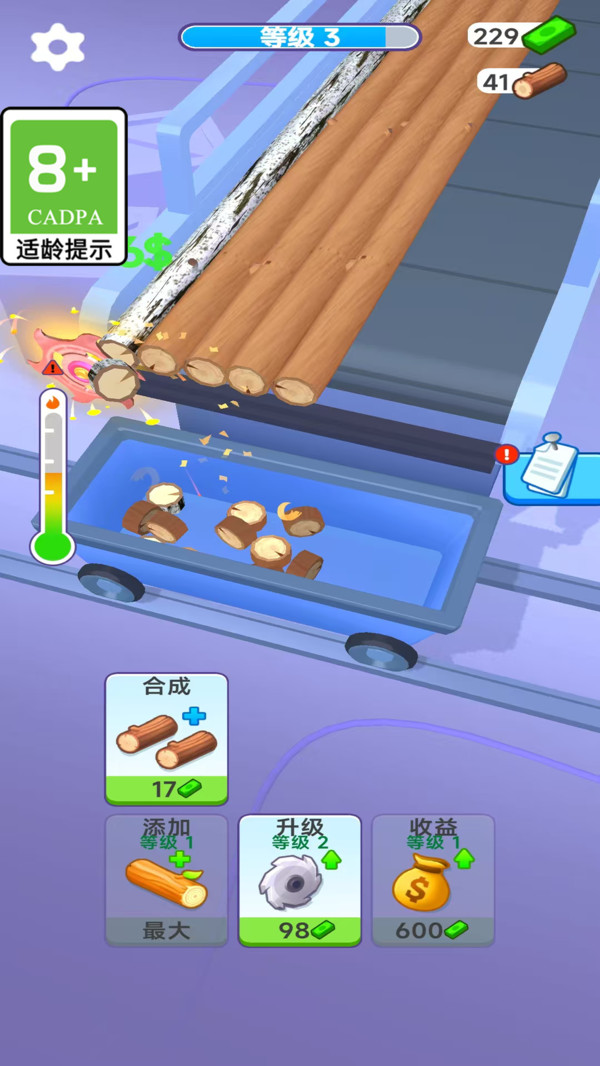Tap the 添加 add log button
This screenshot has height=1066, width=600.
(x=166, y=880)
